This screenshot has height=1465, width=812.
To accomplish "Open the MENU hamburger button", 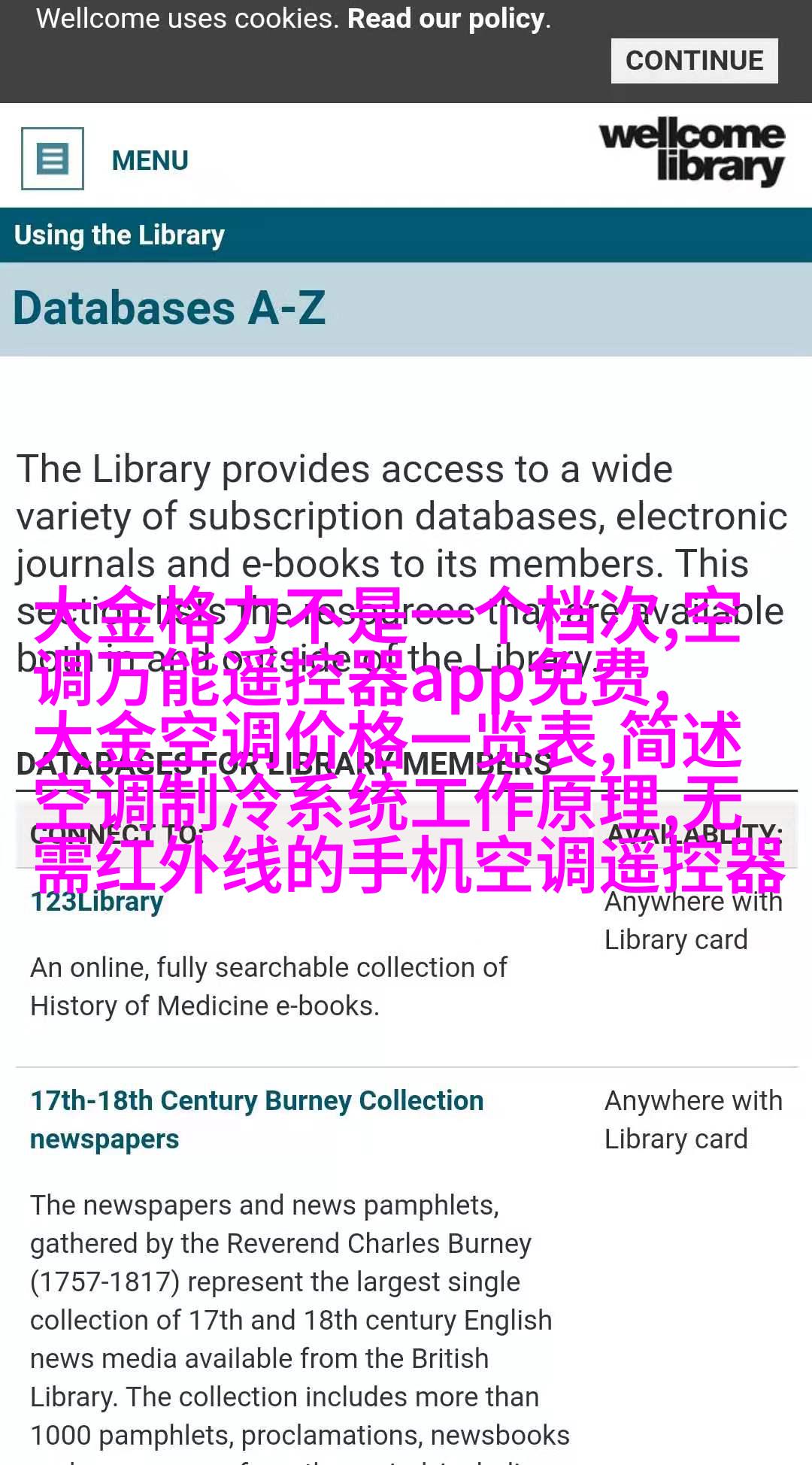I will pos(53,159).
